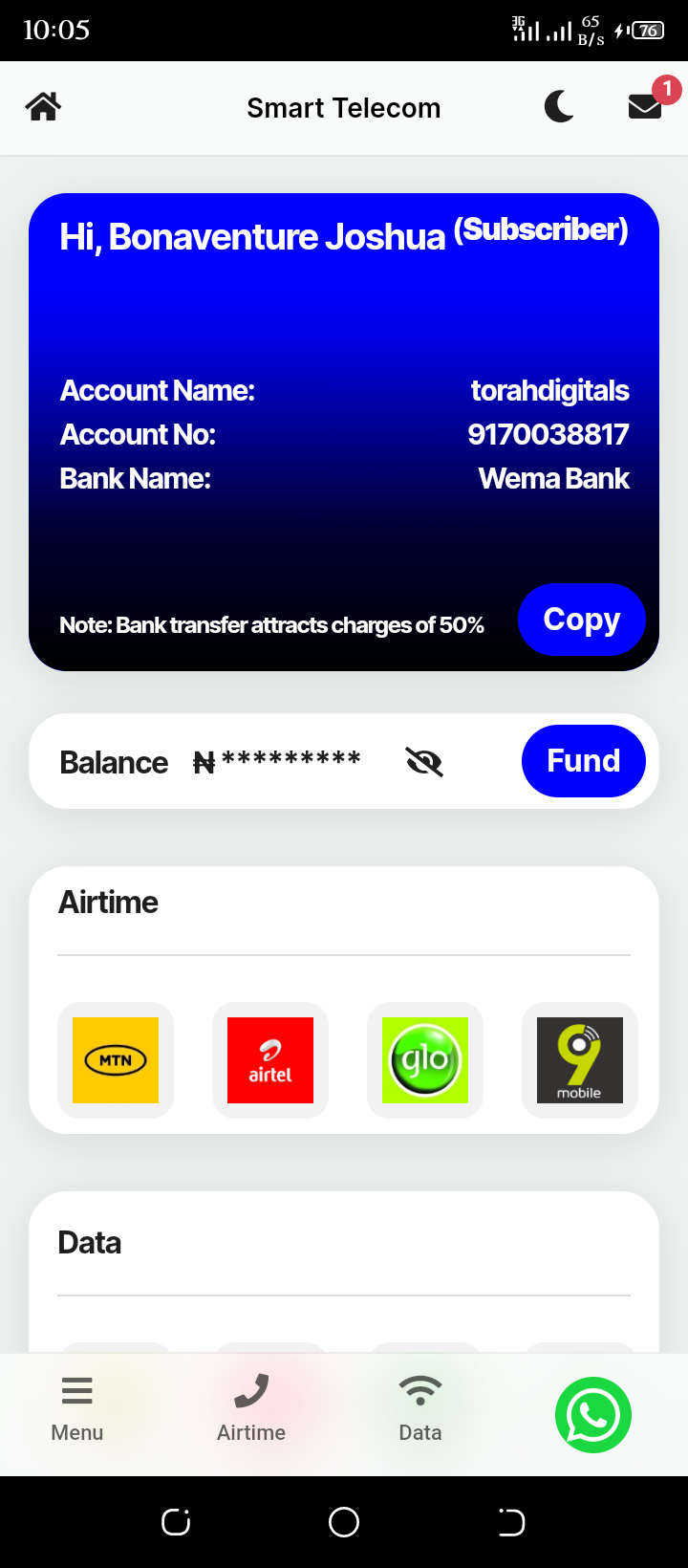Viewport: 688px width, 1568px height.
Task: Tap the system home button
Action: (344, 1522)
